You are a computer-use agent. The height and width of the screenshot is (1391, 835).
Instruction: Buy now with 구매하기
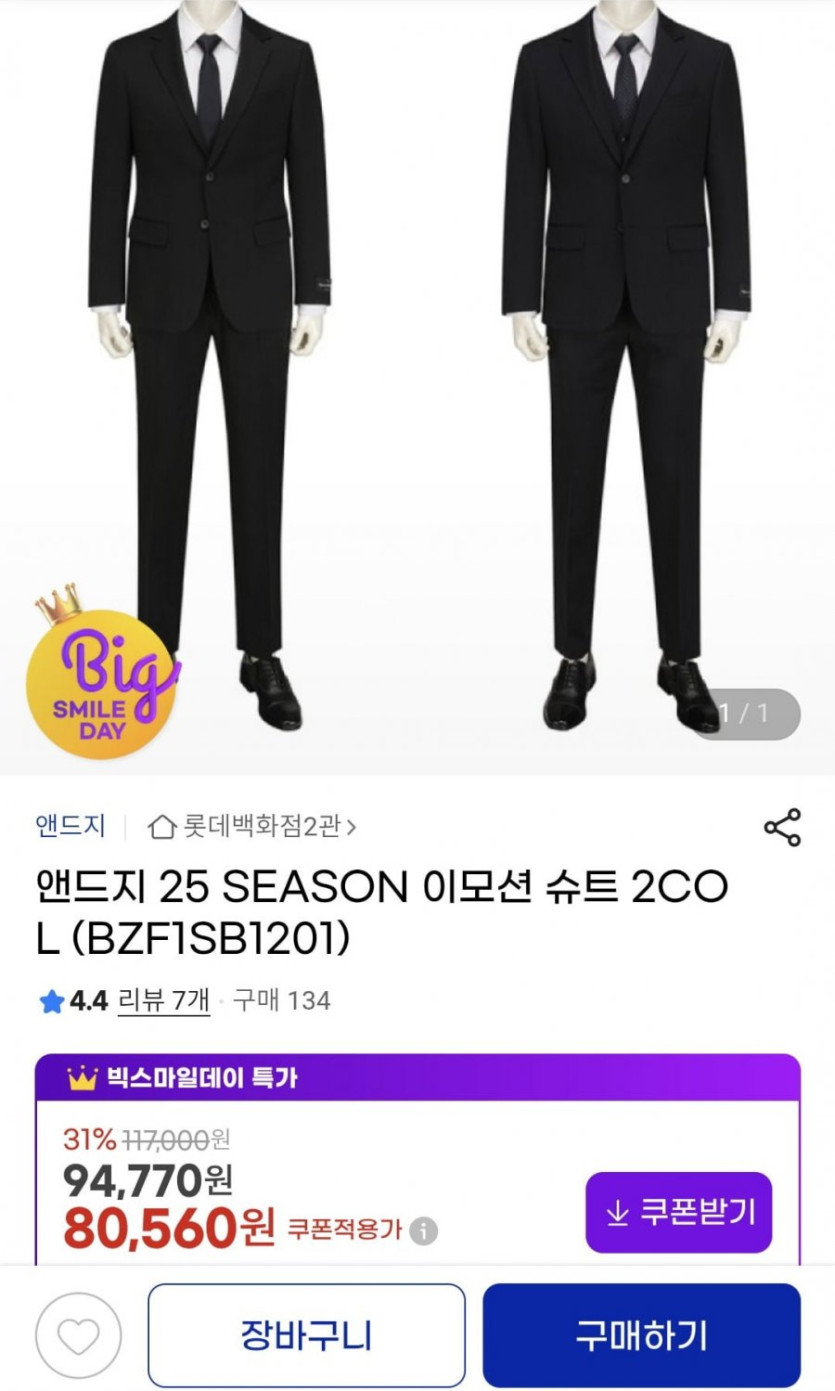point(641,1335)
